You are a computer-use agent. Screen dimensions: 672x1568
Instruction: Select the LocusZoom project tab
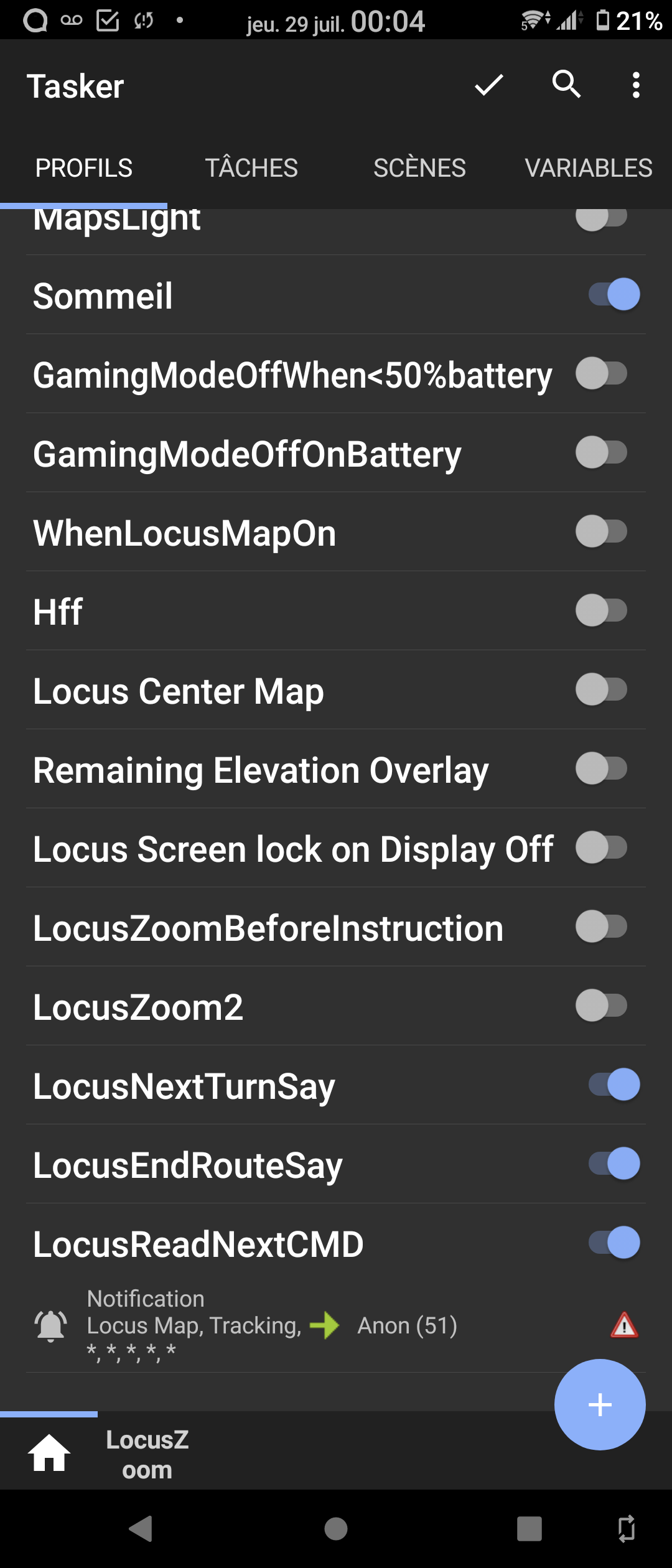pyautogui.click(x=147, y=1455)
